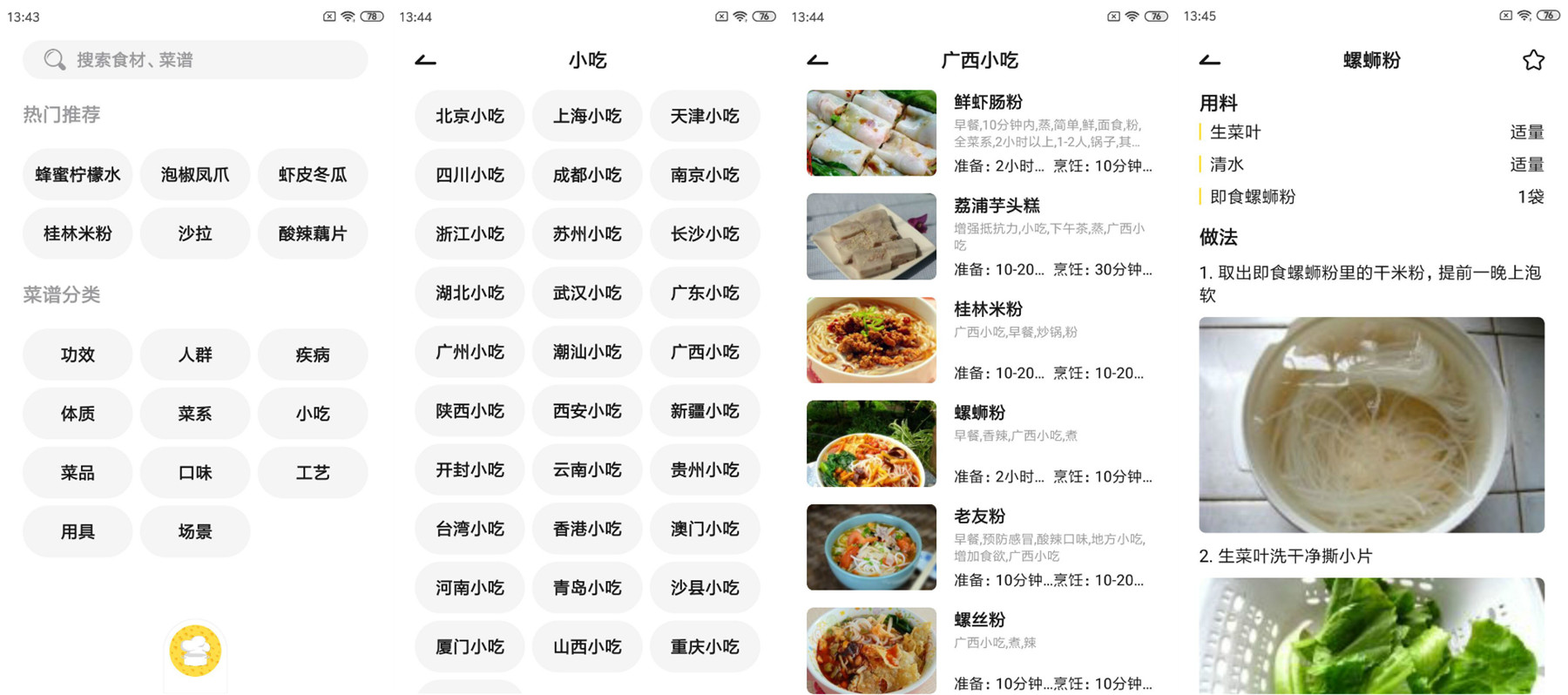The height and width of the screenshot is (695, 1568).
Task: Open the 老友粉 recipe entry
Action: pyautogui.click(x=981, y=547)
